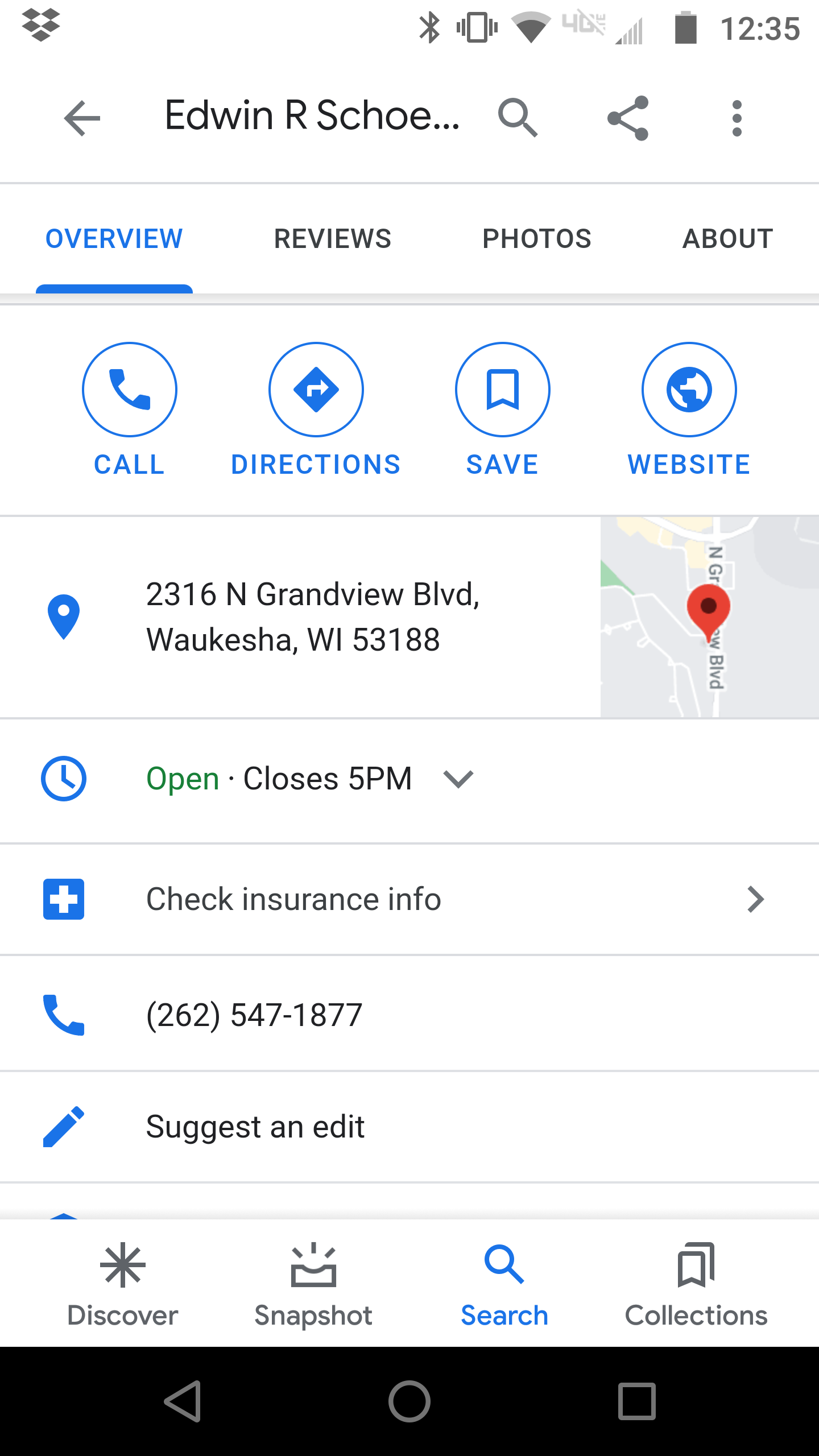Get directions to this location
819x1456 pixels.
[316, 390]
